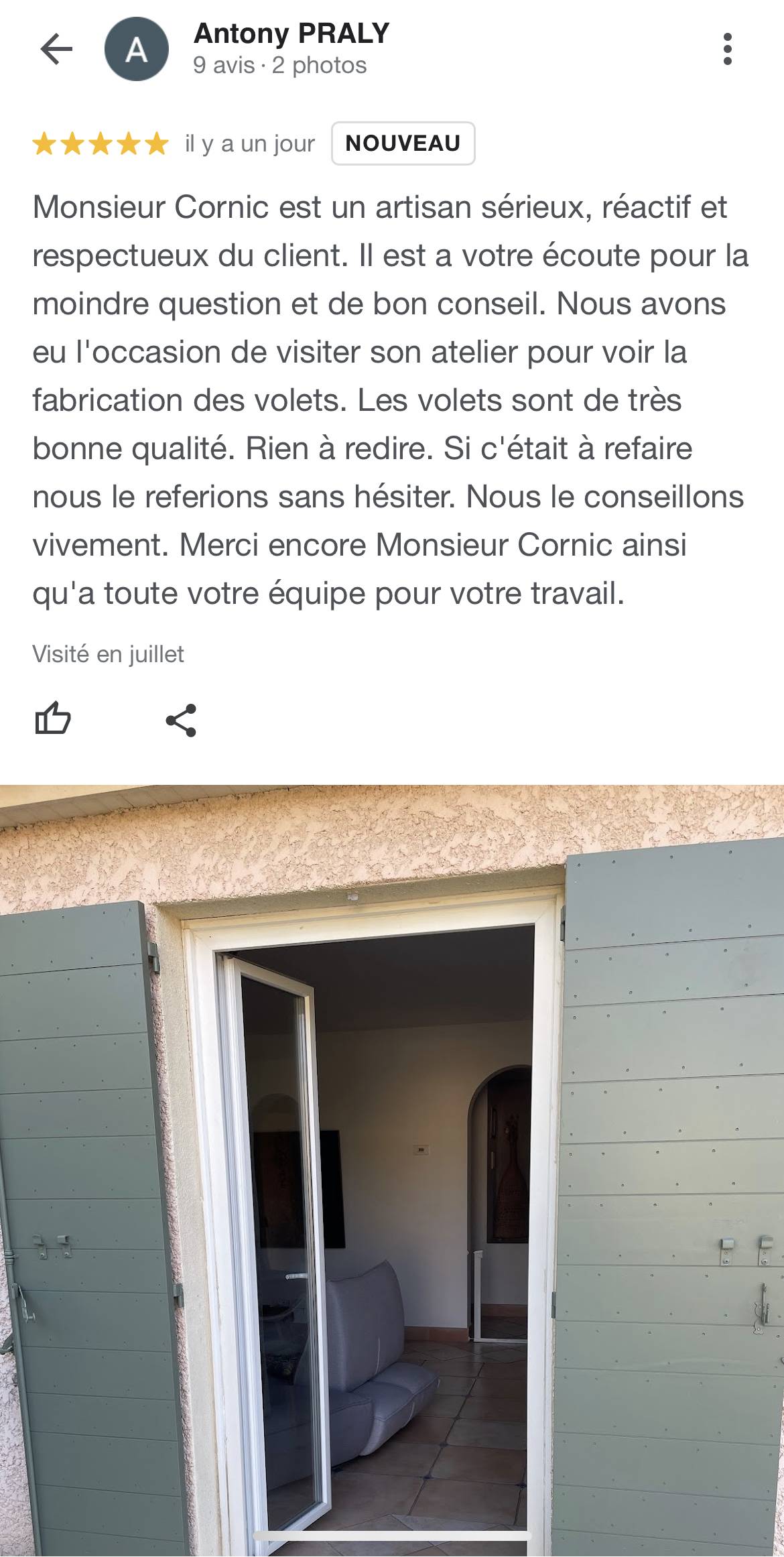Like this review with thumbs up

click(53, 719)
